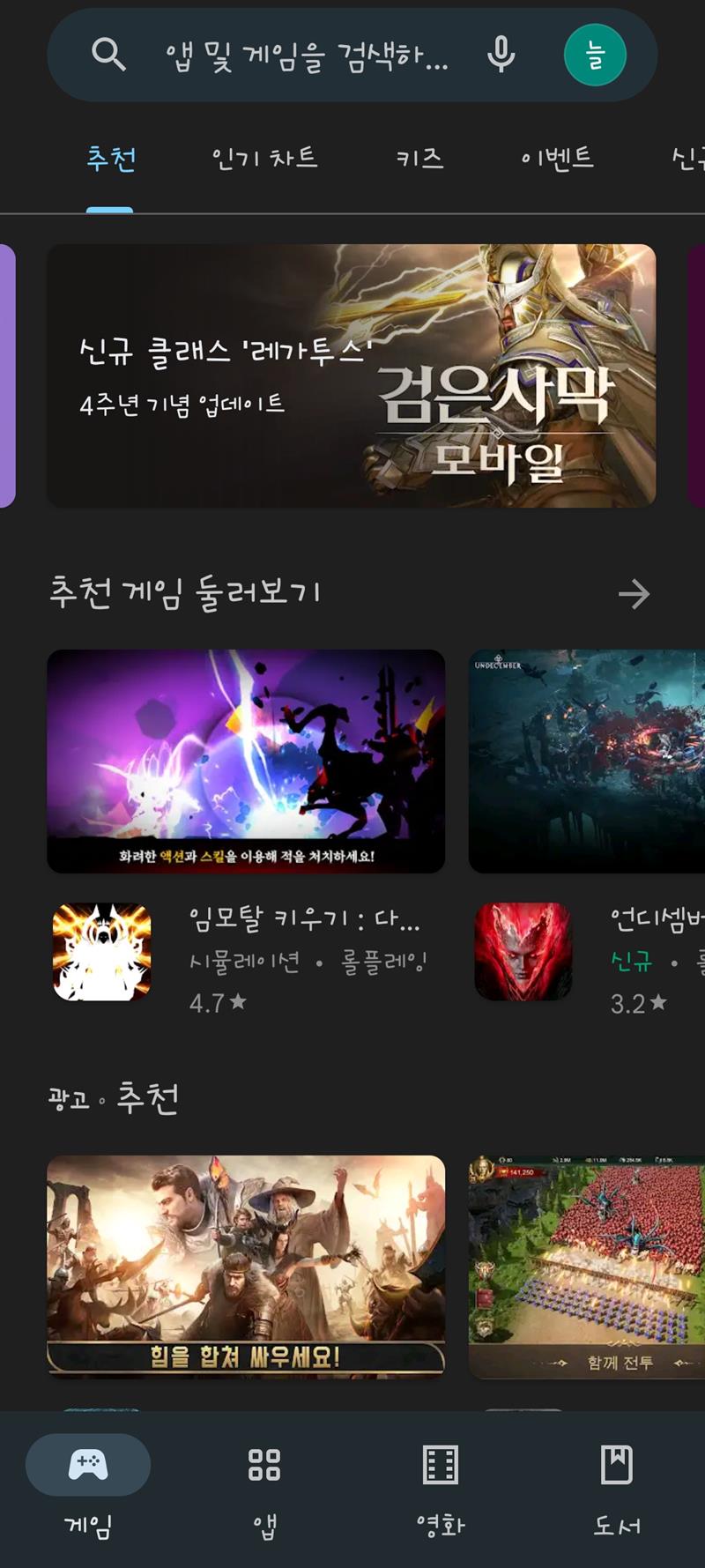The image size is (705, 1568).
Task: Start voice search with the microphone
Action: [501, 55]
